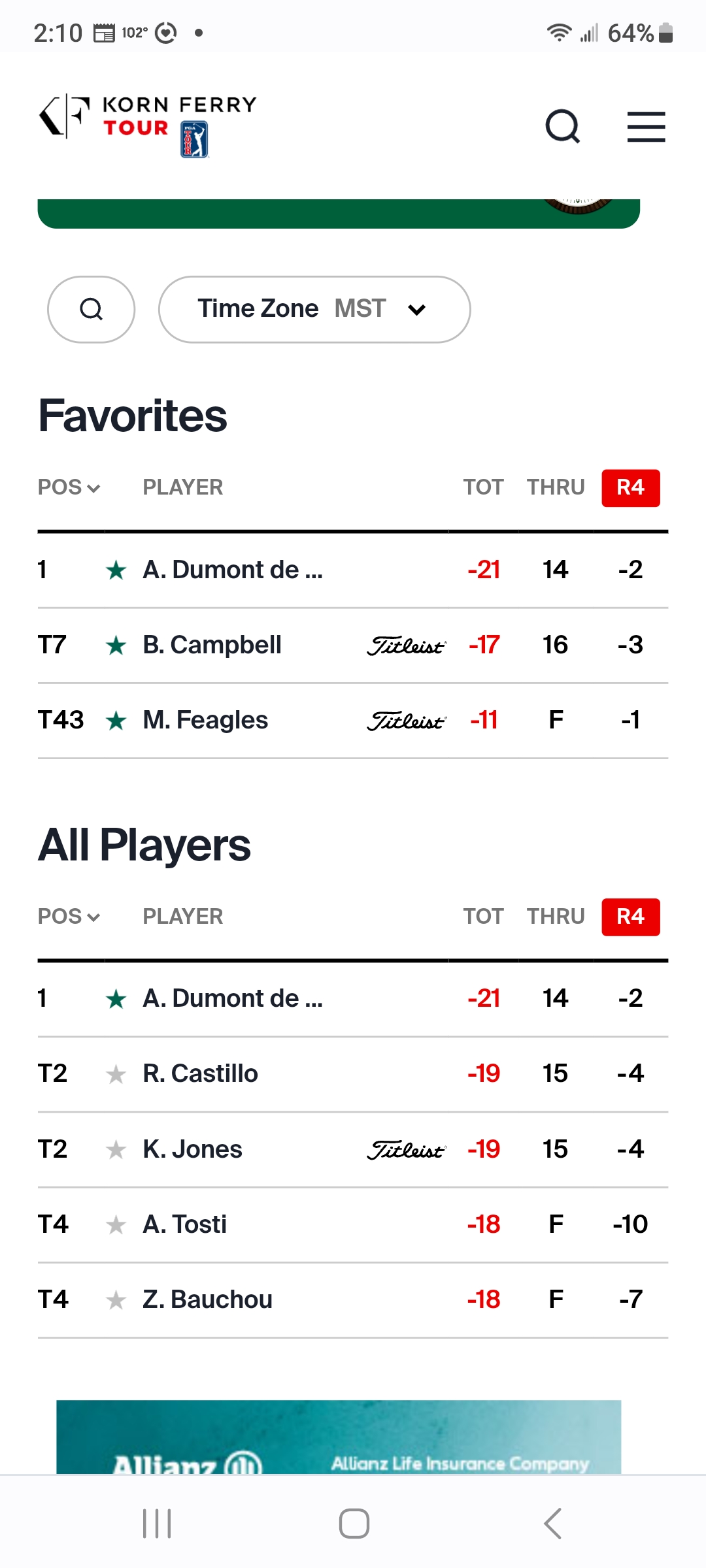Open the Allianz Life Insurance ad
Screen dimensions: 706x1568
(x=339, y=1437)
